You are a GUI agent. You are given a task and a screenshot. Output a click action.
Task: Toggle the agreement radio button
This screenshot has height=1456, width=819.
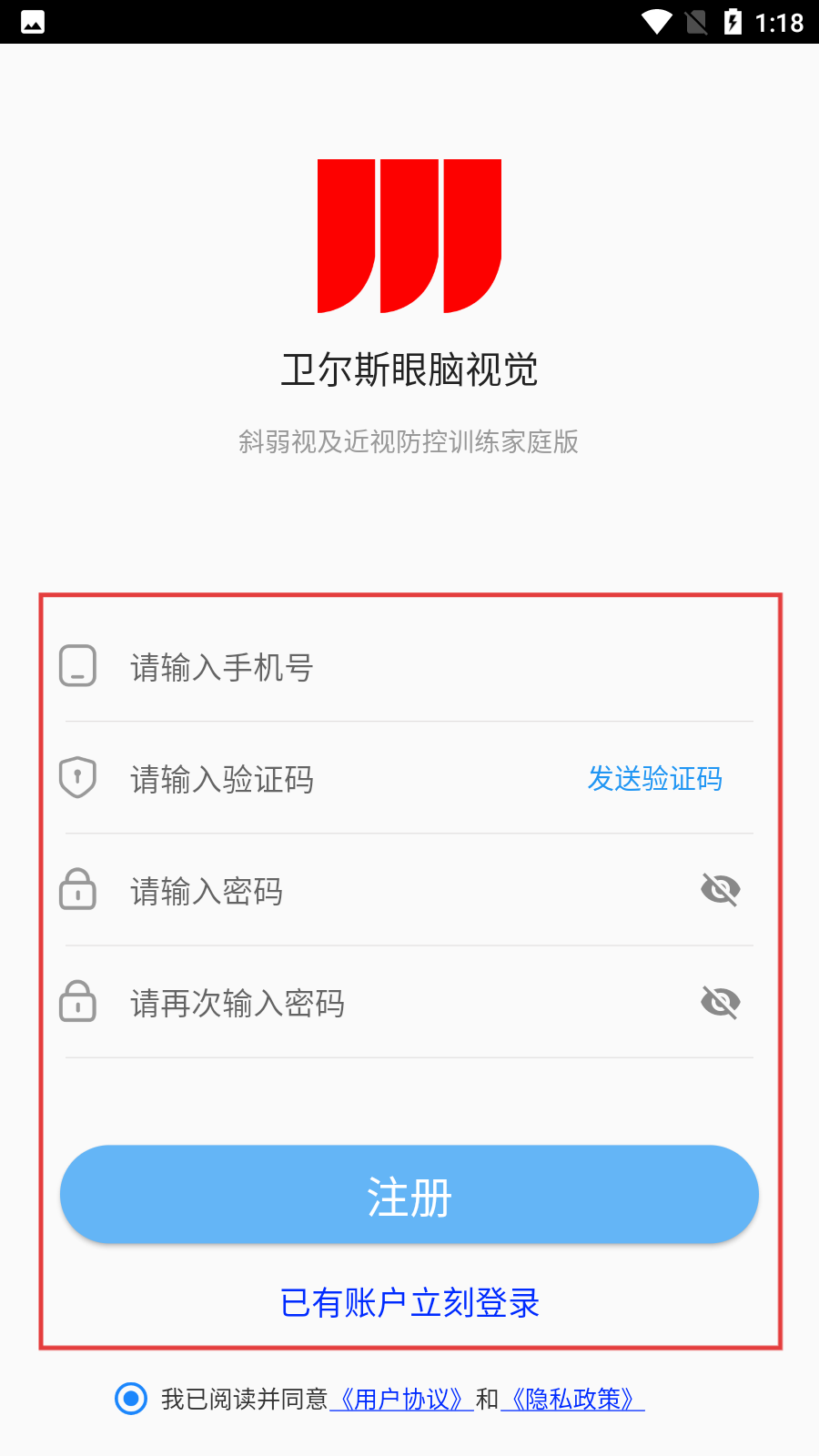click(x=131, y=1399)
